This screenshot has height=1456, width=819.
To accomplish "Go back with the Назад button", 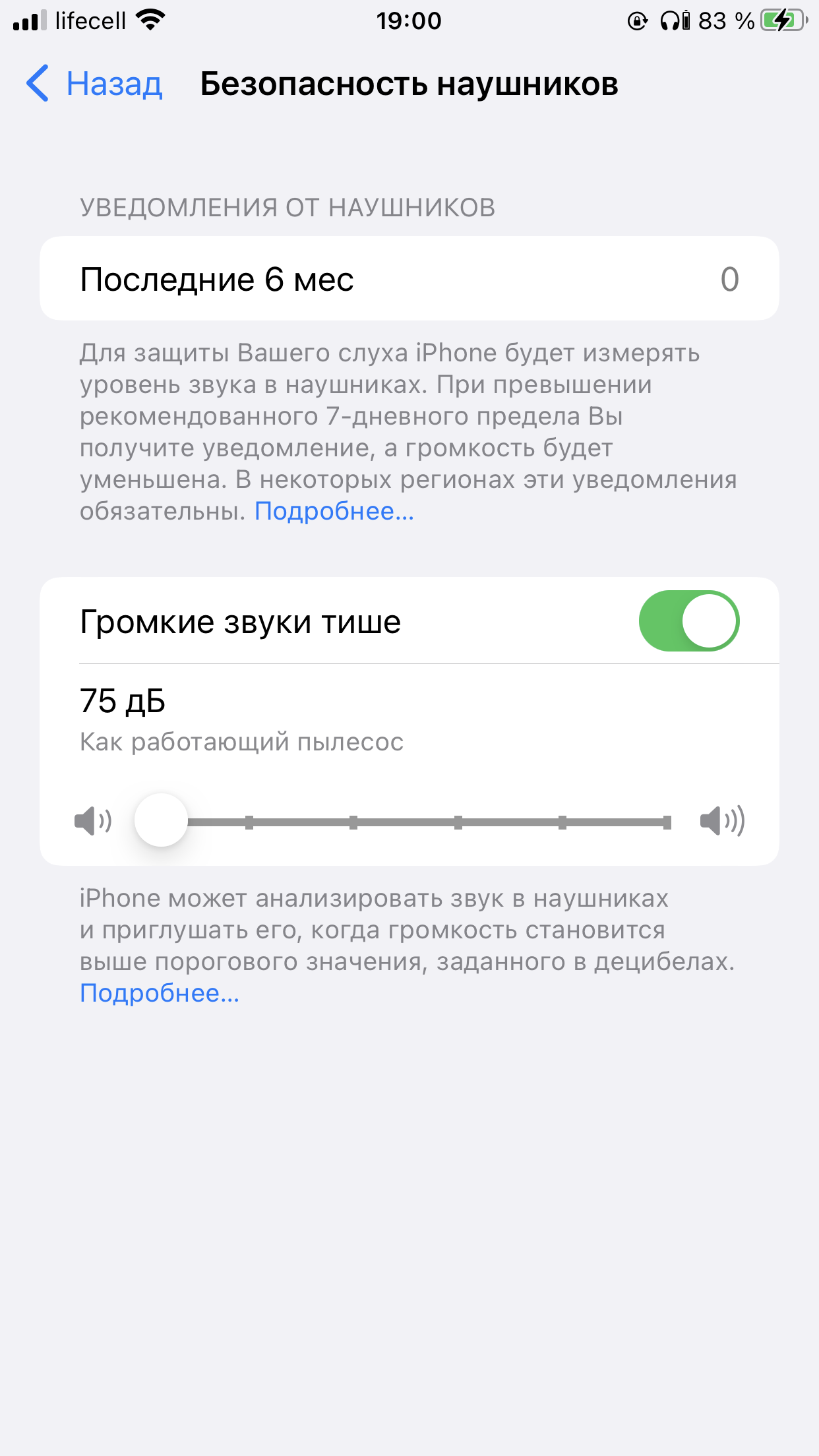I will 94,84.
